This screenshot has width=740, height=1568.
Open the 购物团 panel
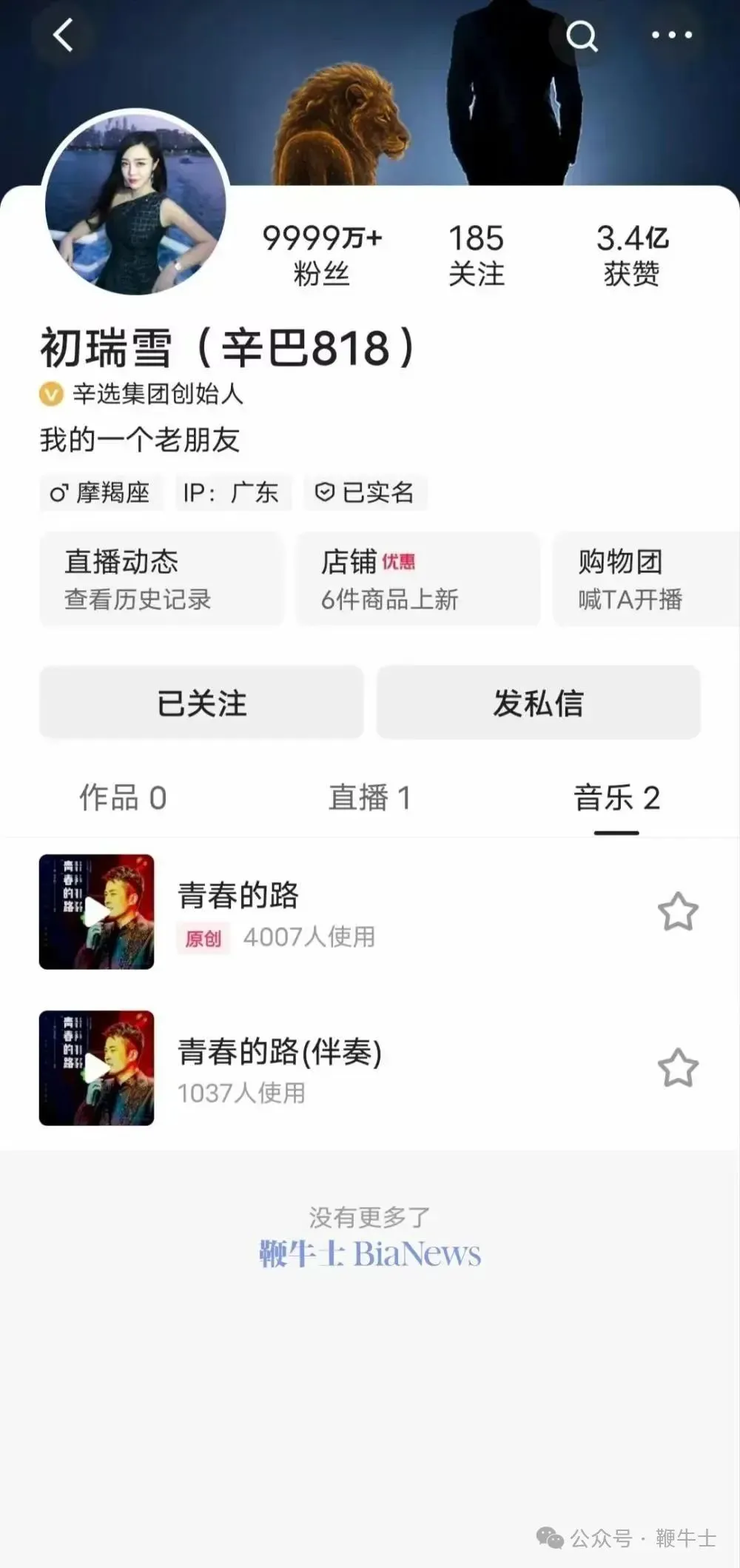(642, 580)
